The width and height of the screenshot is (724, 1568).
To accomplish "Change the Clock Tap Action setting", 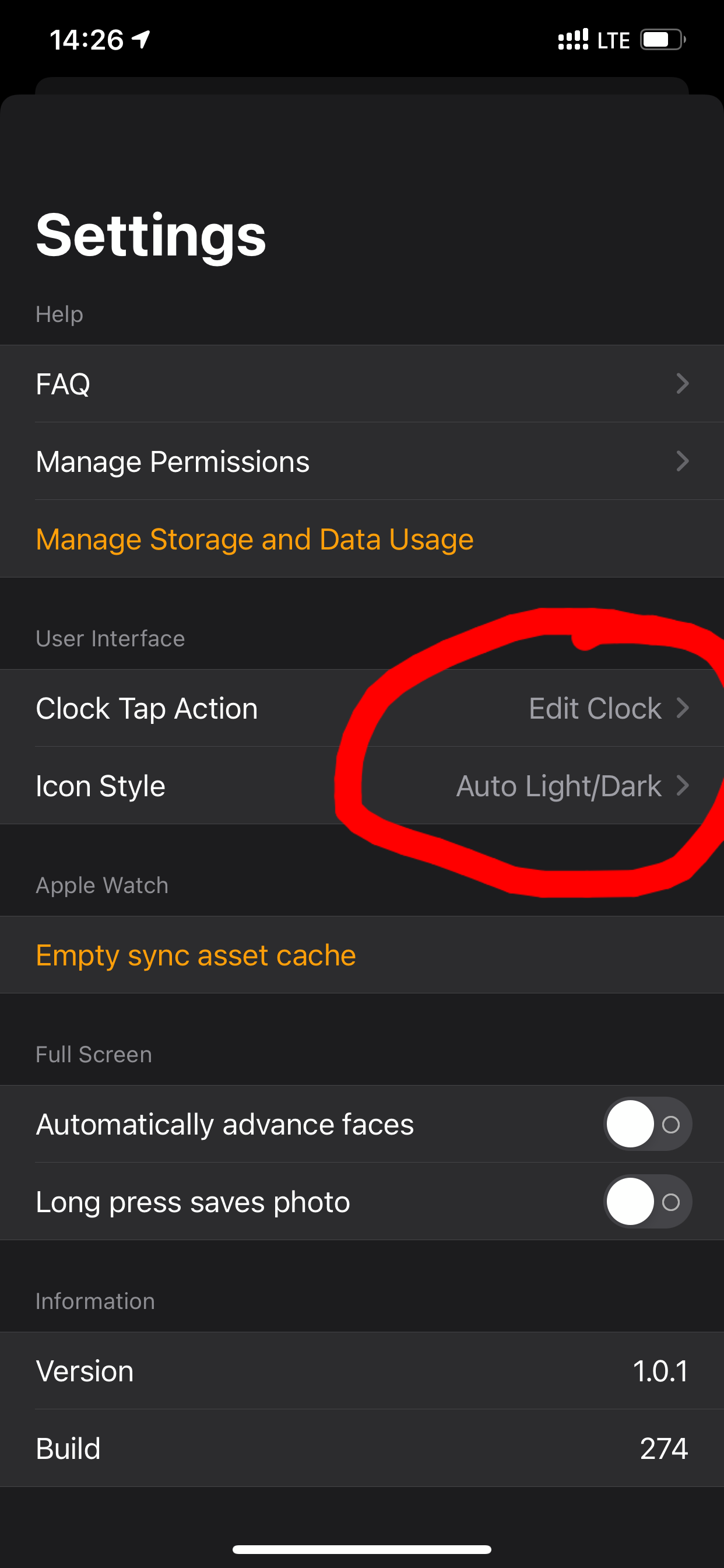I will coord(362,708).
